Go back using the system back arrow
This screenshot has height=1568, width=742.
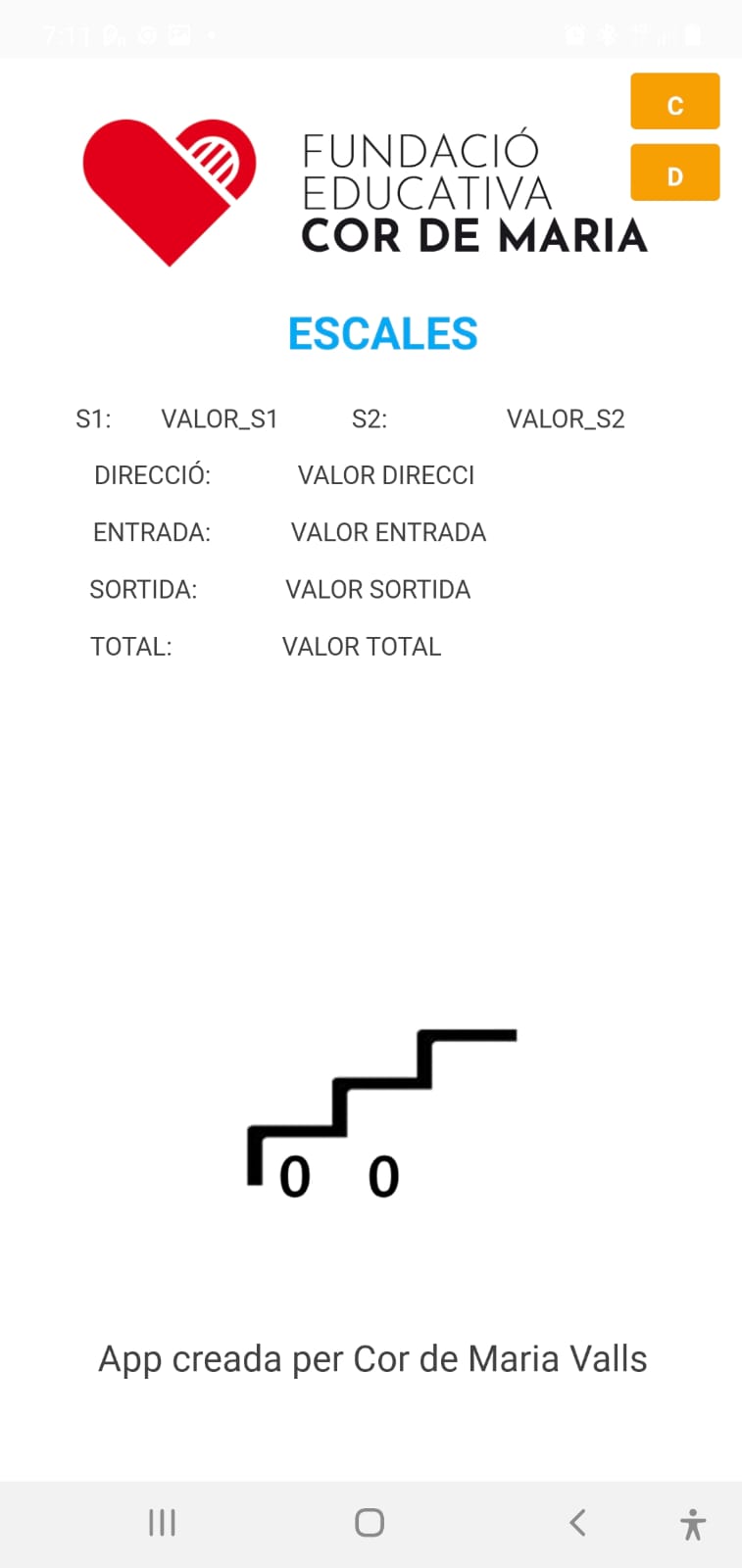(577, 1522)
